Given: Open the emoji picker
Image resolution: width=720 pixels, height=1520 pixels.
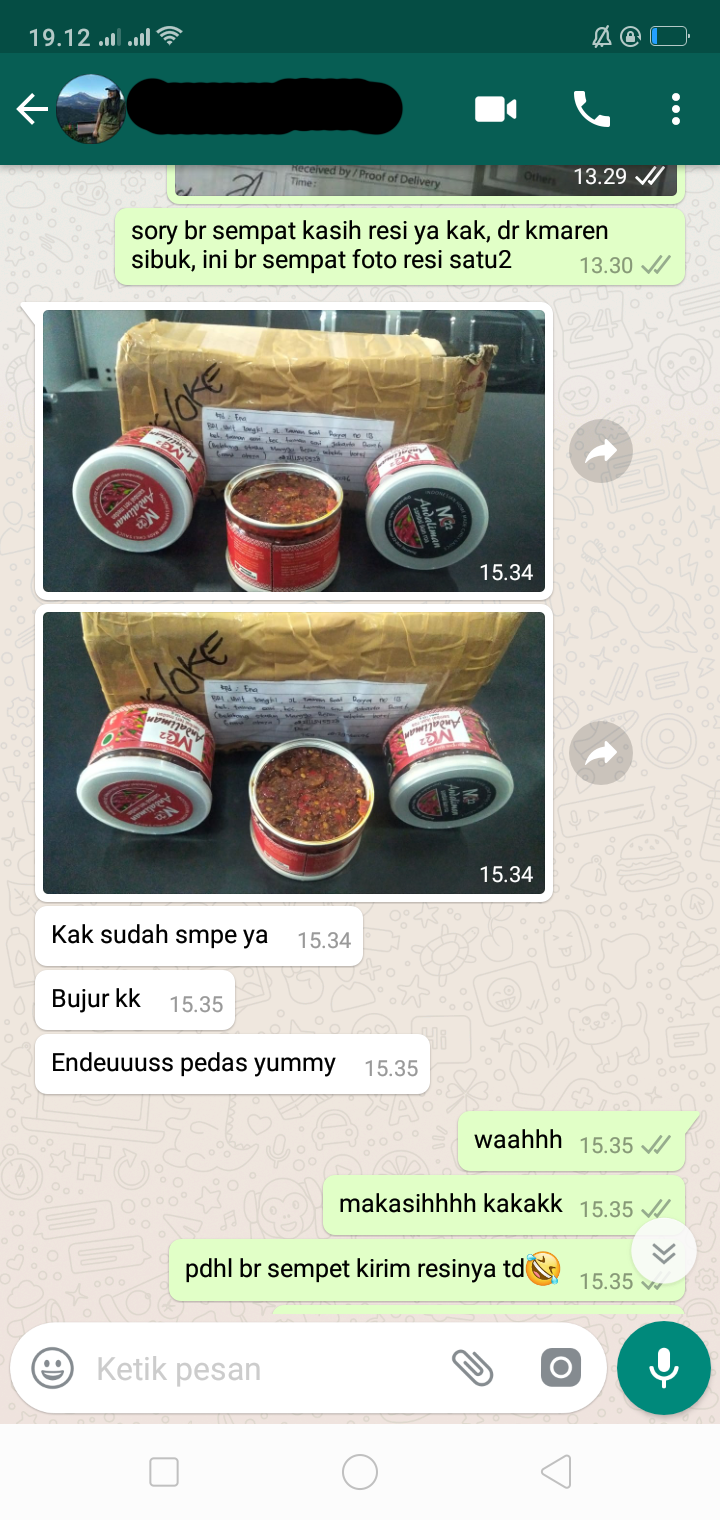Looking at the screenshot, I should pyautogui.click(x=52, y=1368).
